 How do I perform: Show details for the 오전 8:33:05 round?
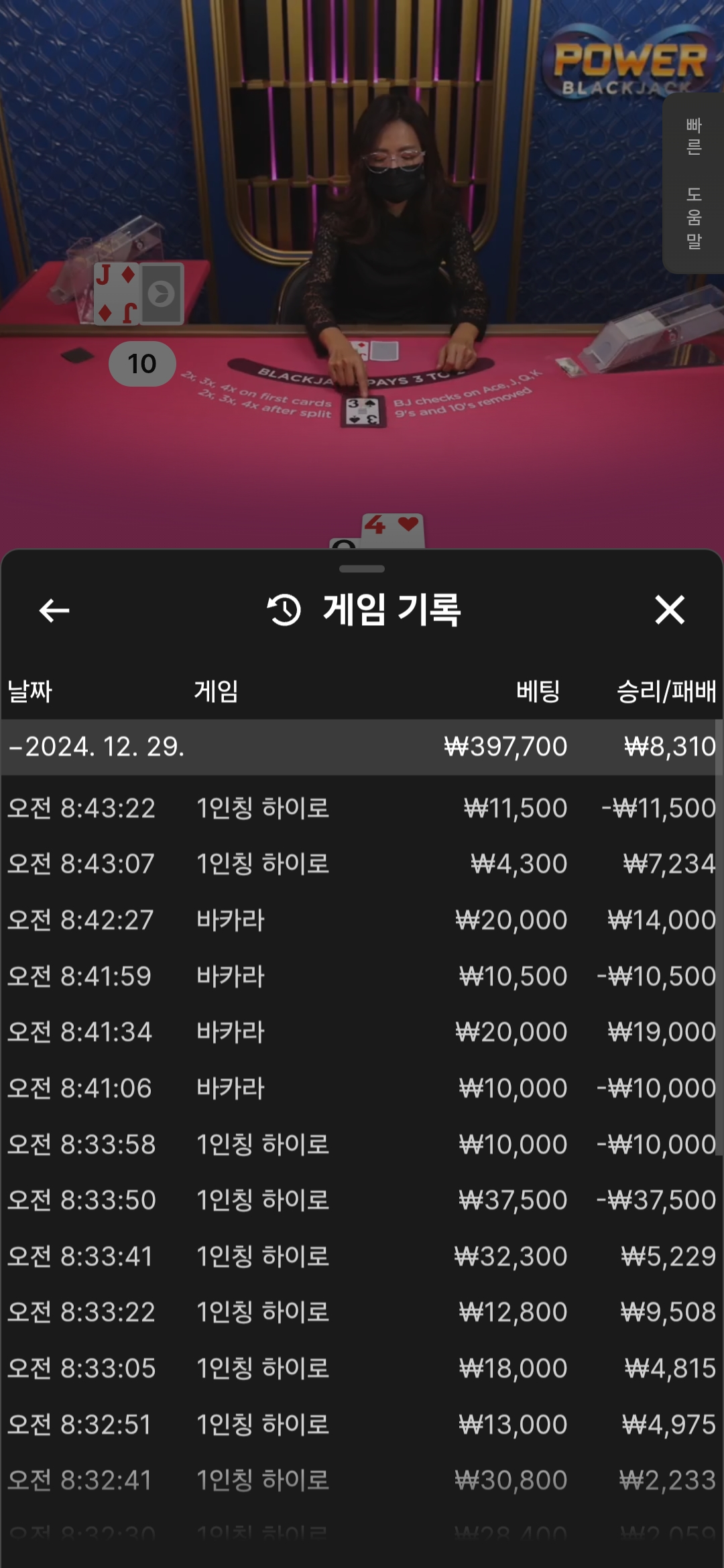pyautogui.click(x=362, y=1368)
